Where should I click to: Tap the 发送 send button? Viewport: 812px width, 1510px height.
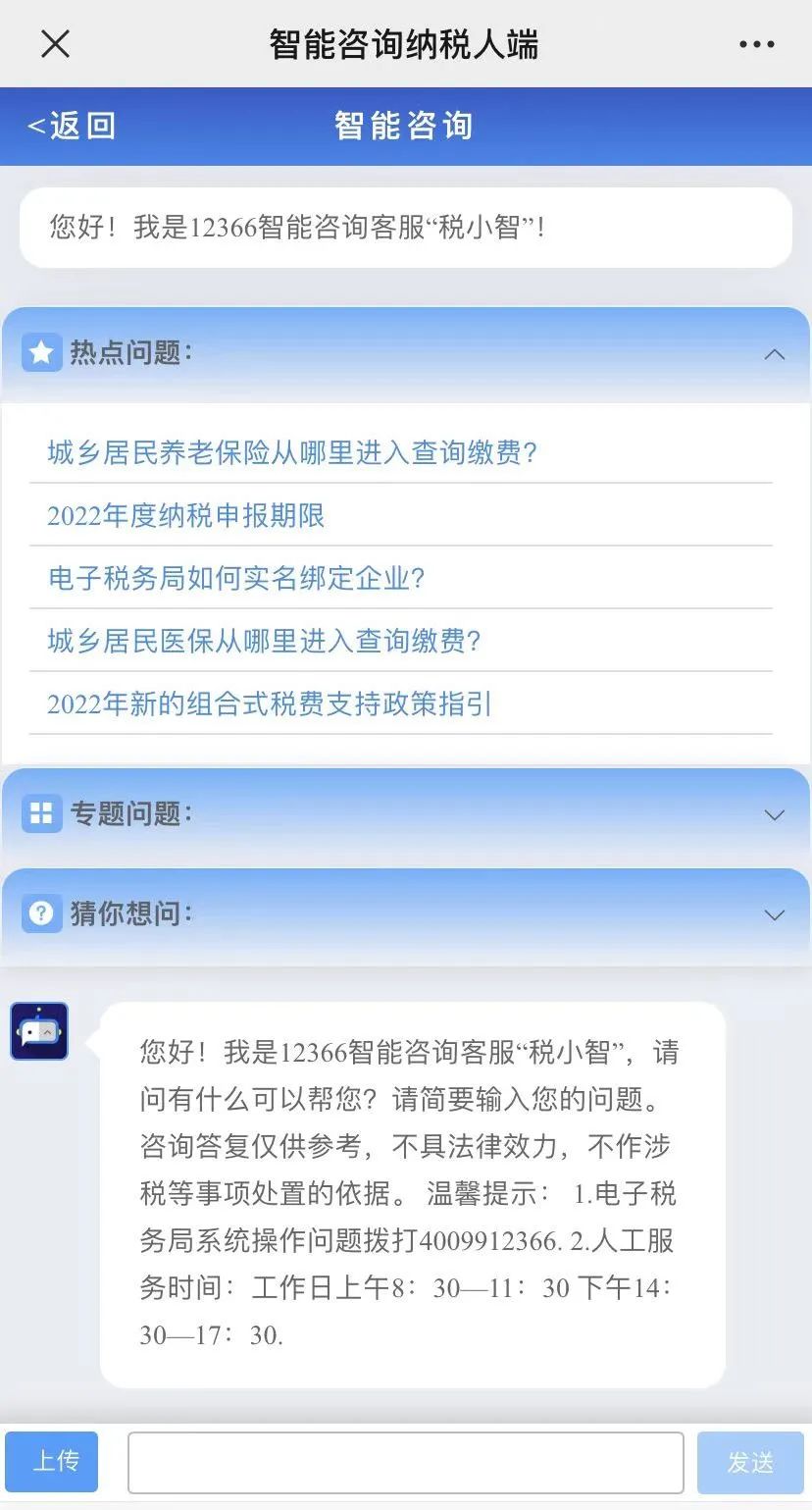[750, 1462]
